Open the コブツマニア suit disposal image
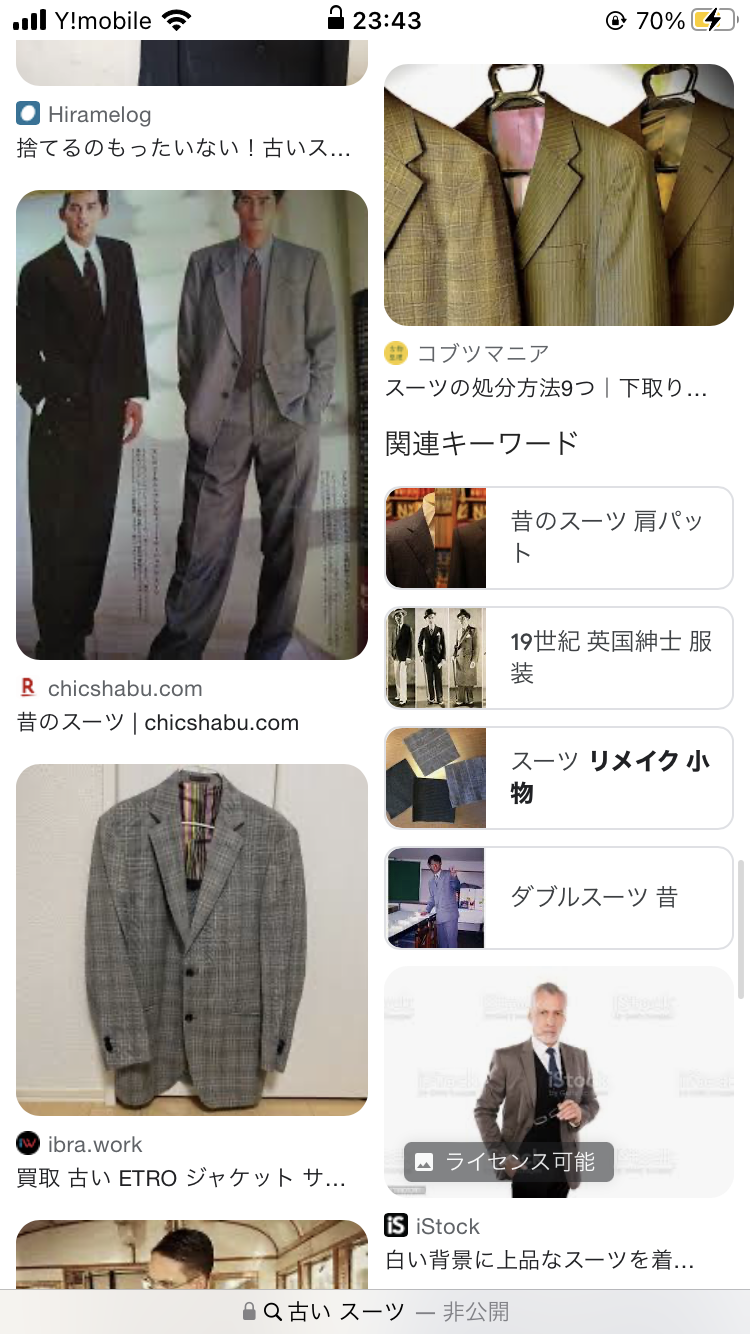This screenshot has width=750, height=1334. [x=559, y=195]
